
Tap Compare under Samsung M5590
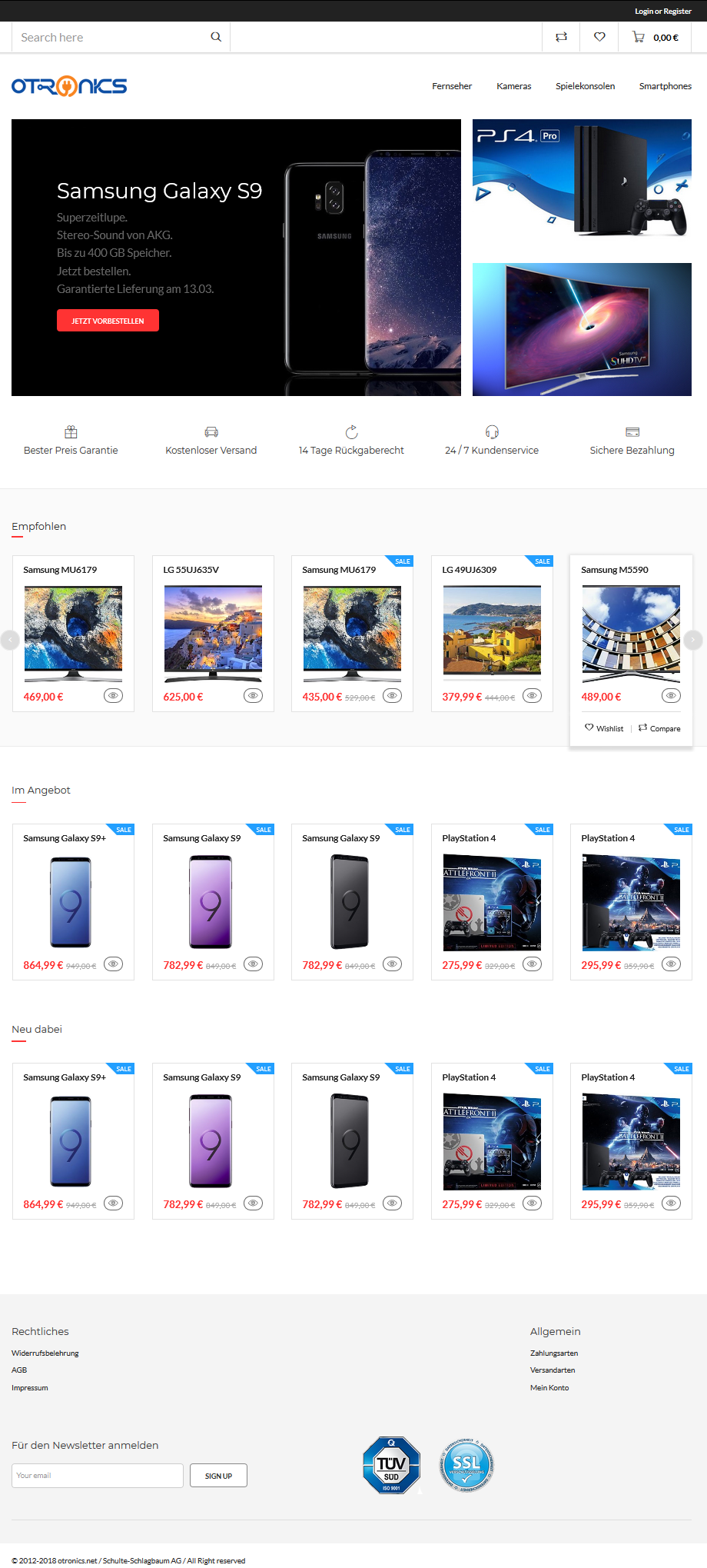[659, 728]
